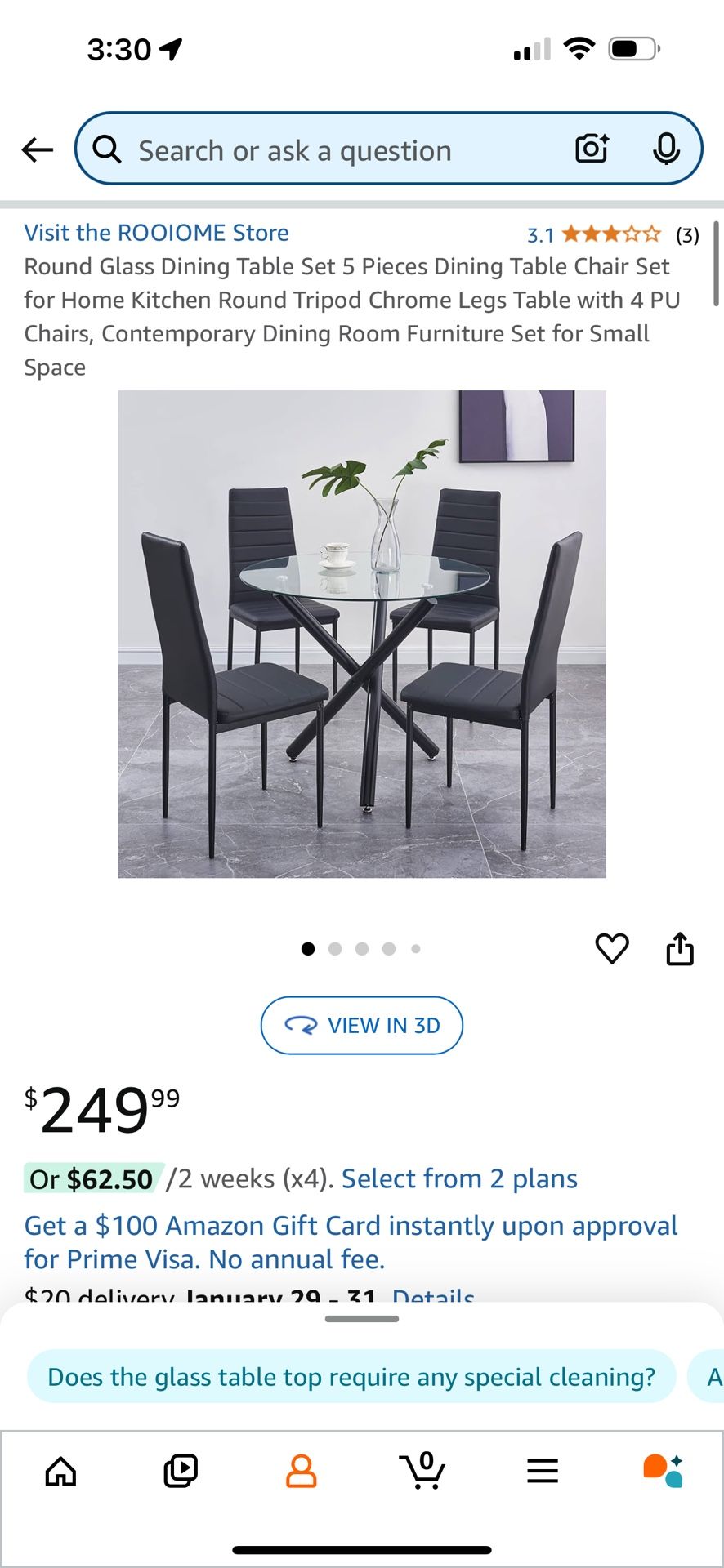Check the 3.1 star rating reviews
Image resolution: width=724 pixels, height=1568 pixels.
(x=608, y=234)
